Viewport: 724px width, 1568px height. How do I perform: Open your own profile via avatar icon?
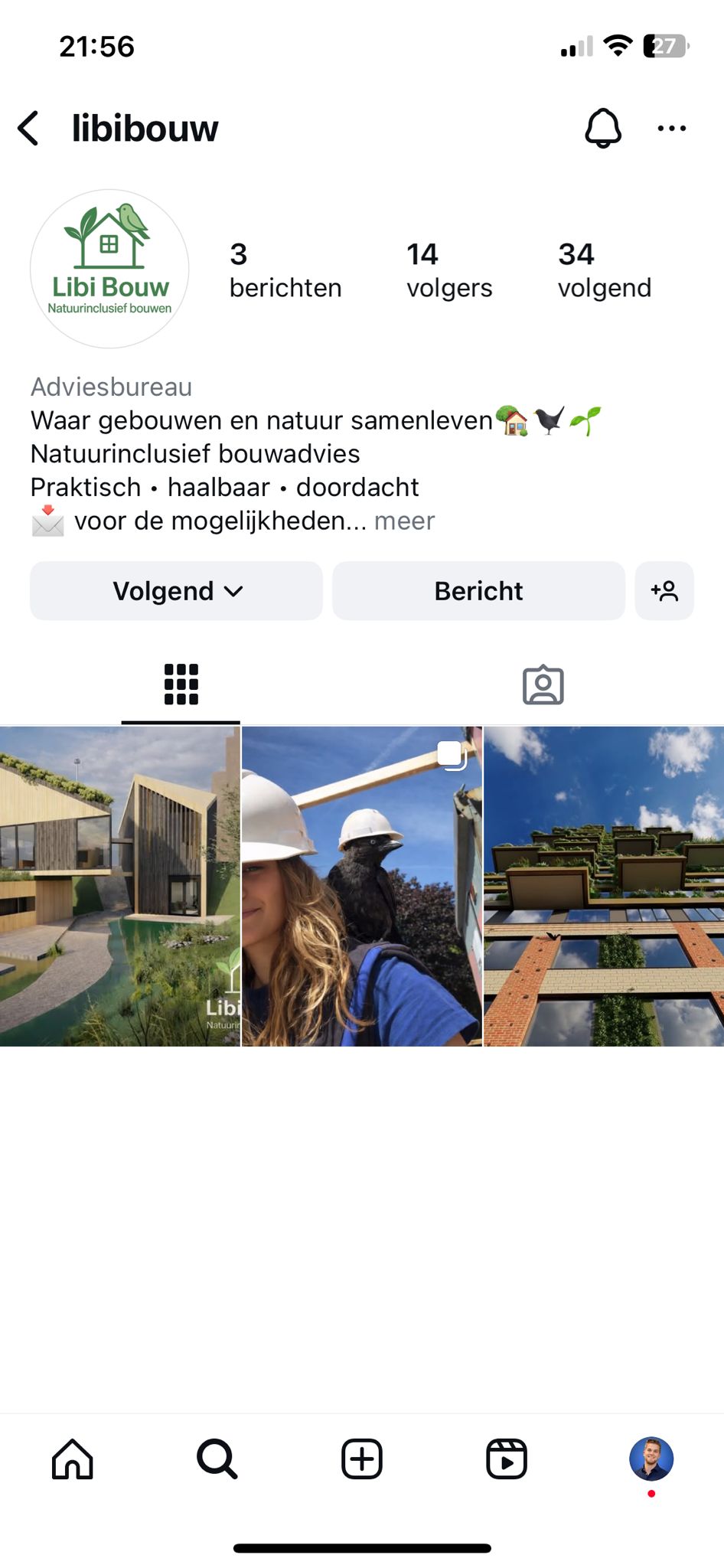(651, 1459)
